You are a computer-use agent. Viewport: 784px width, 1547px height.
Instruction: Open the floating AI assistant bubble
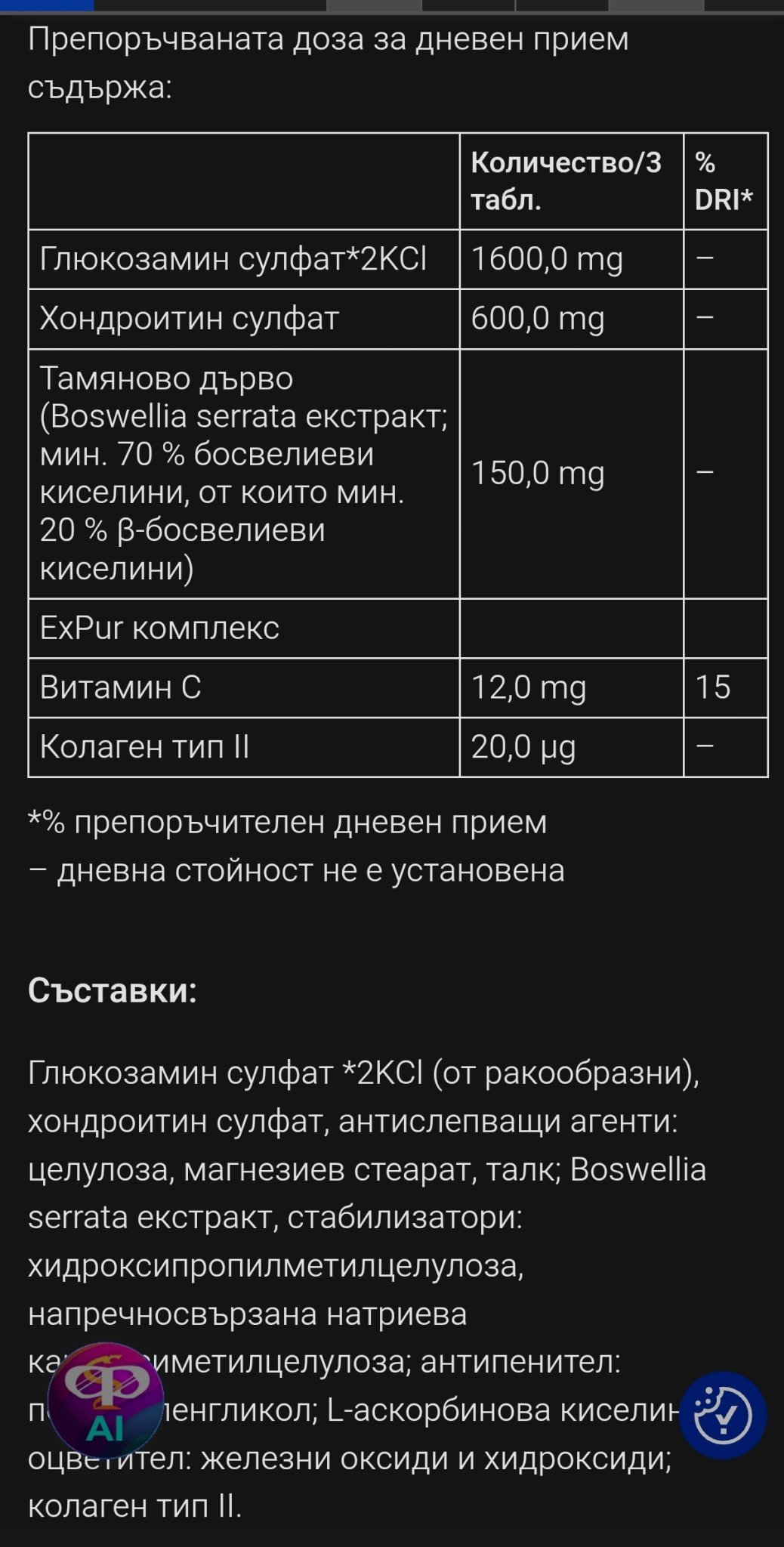pos(106,1400)
